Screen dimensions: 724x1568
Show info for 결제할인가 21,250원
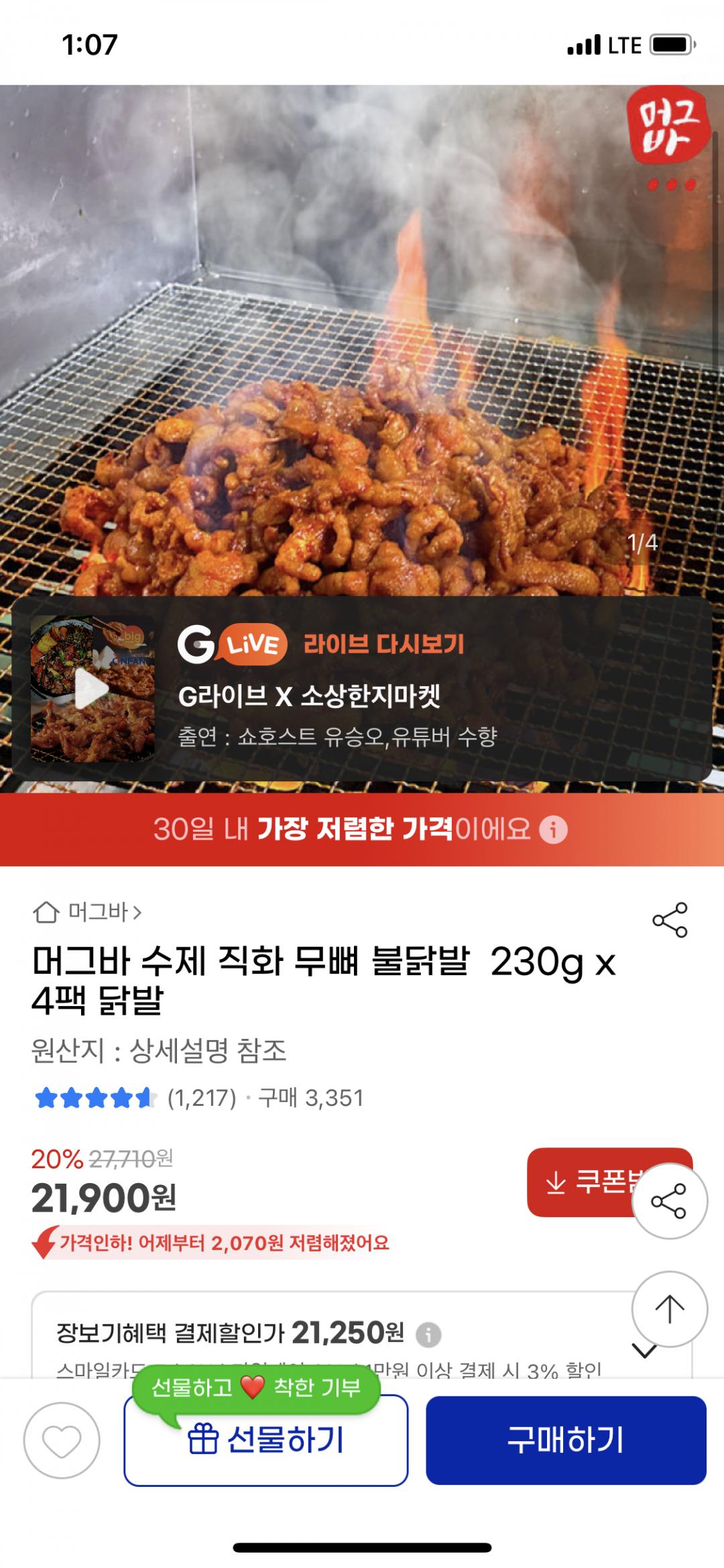(429, 1335)
